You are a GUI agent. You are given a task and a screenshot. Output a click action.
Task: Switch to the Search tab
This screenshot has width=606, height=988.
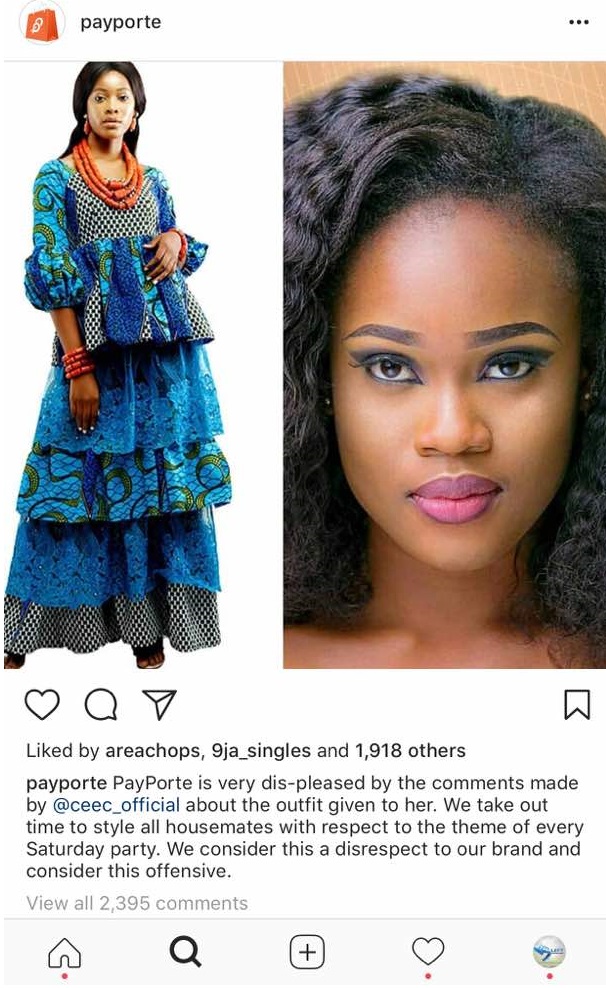tap(185, 952)
